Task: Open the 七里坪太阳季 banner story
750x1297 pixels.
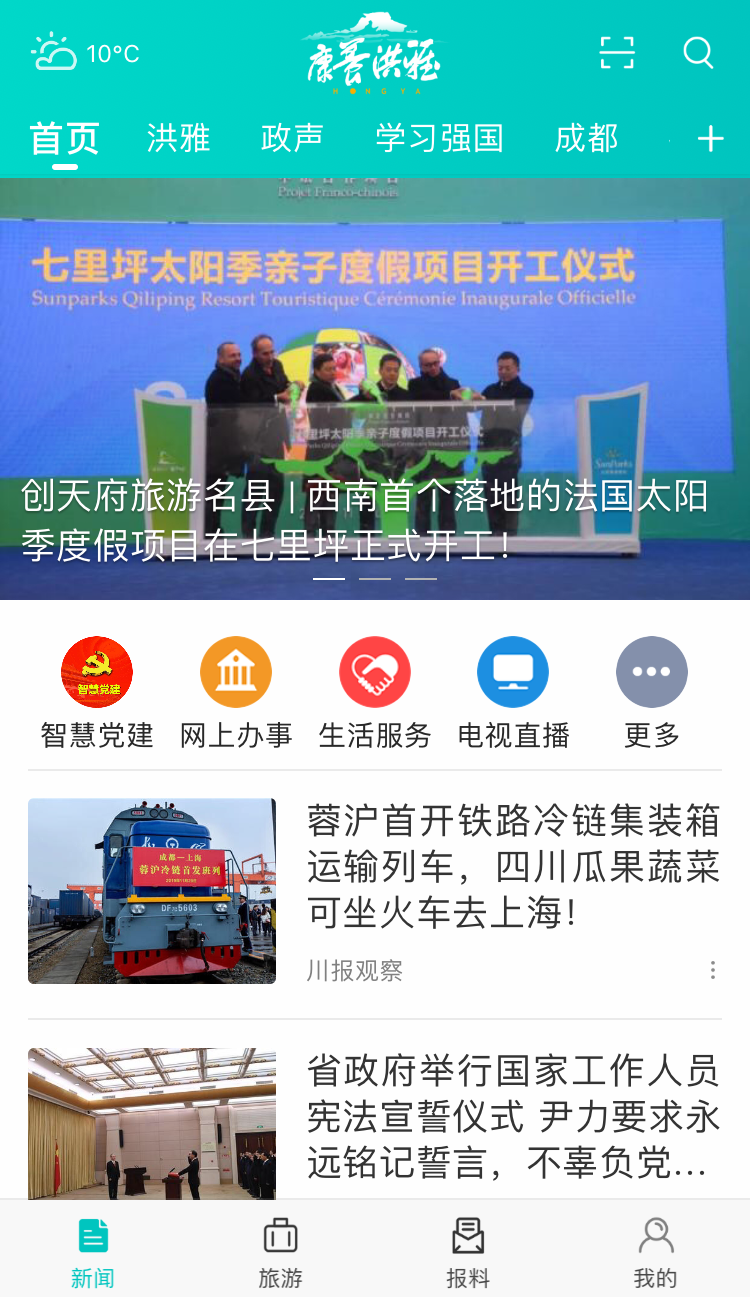Action: click(375, 389)
